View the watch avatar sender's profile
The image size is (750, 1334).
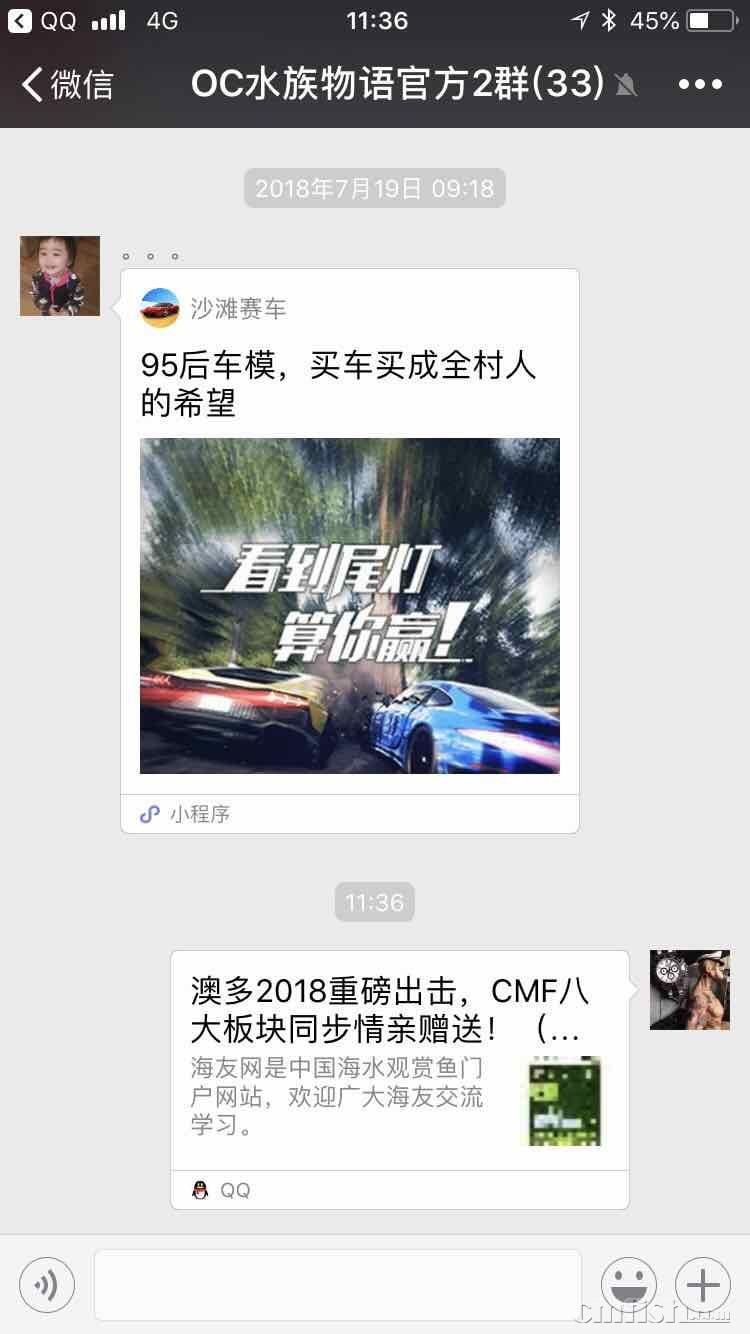tap(690, 990)
